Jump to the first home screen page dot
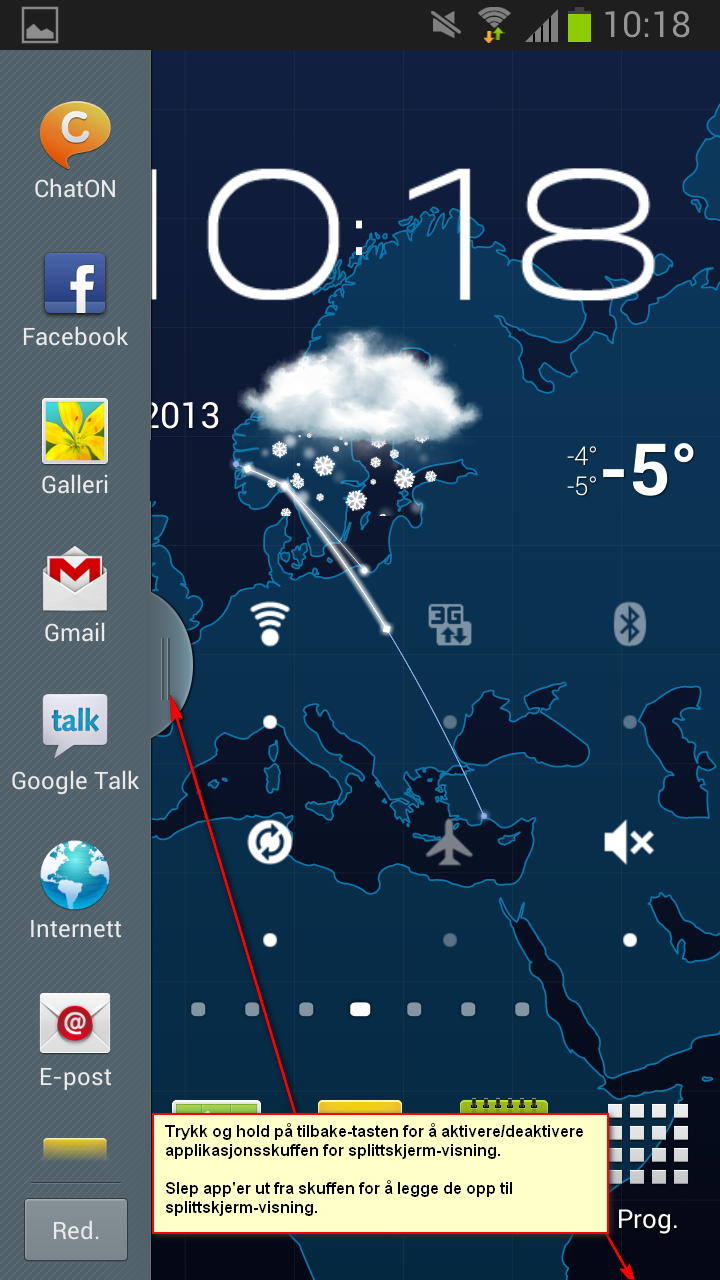Image resolution: width=720 pixels, height=1280 pixels. [198, 1010]
